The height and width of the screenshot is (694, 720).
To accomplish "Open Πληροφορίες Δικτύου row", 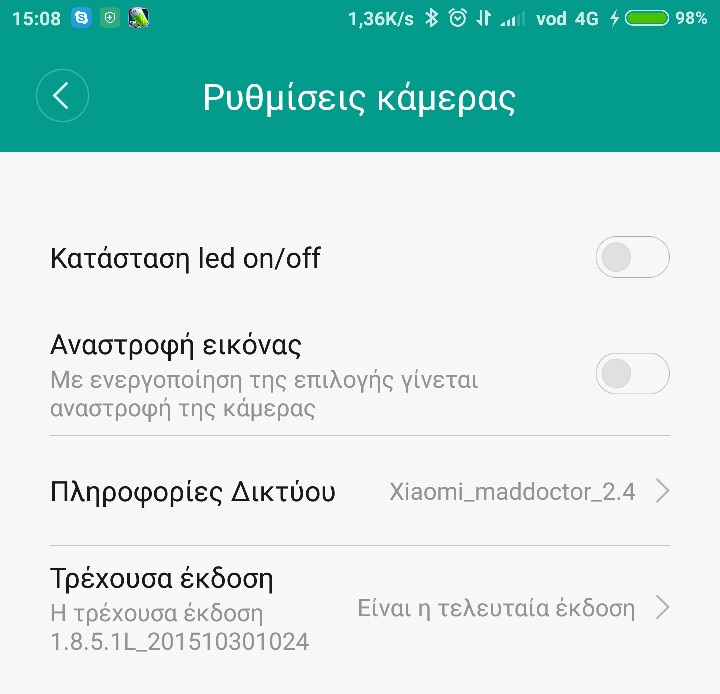I will click(360, 491).
